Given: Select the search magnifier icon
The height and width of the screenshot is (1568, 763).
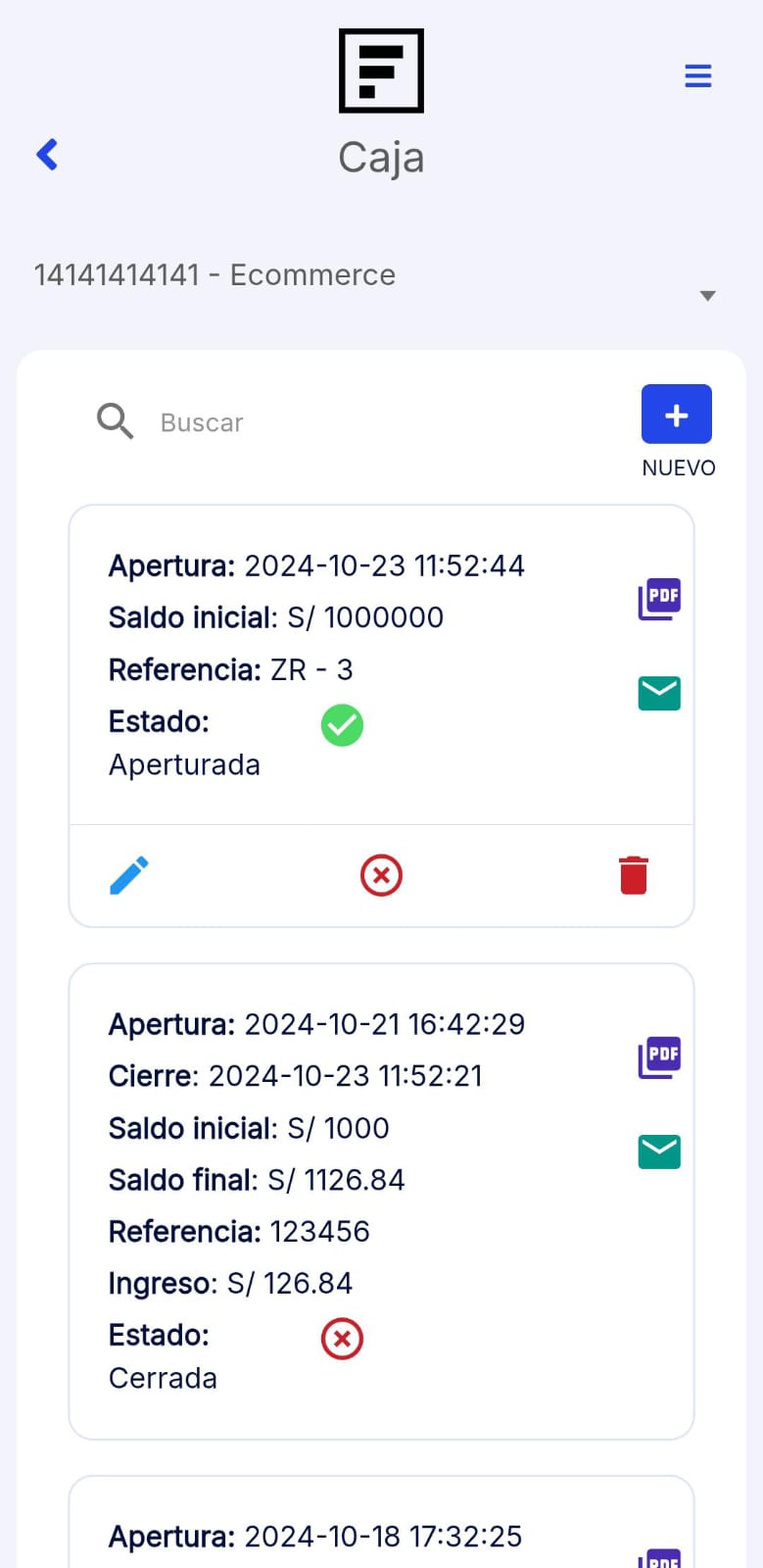Looking at the screenshot, I should pos(115,421).
